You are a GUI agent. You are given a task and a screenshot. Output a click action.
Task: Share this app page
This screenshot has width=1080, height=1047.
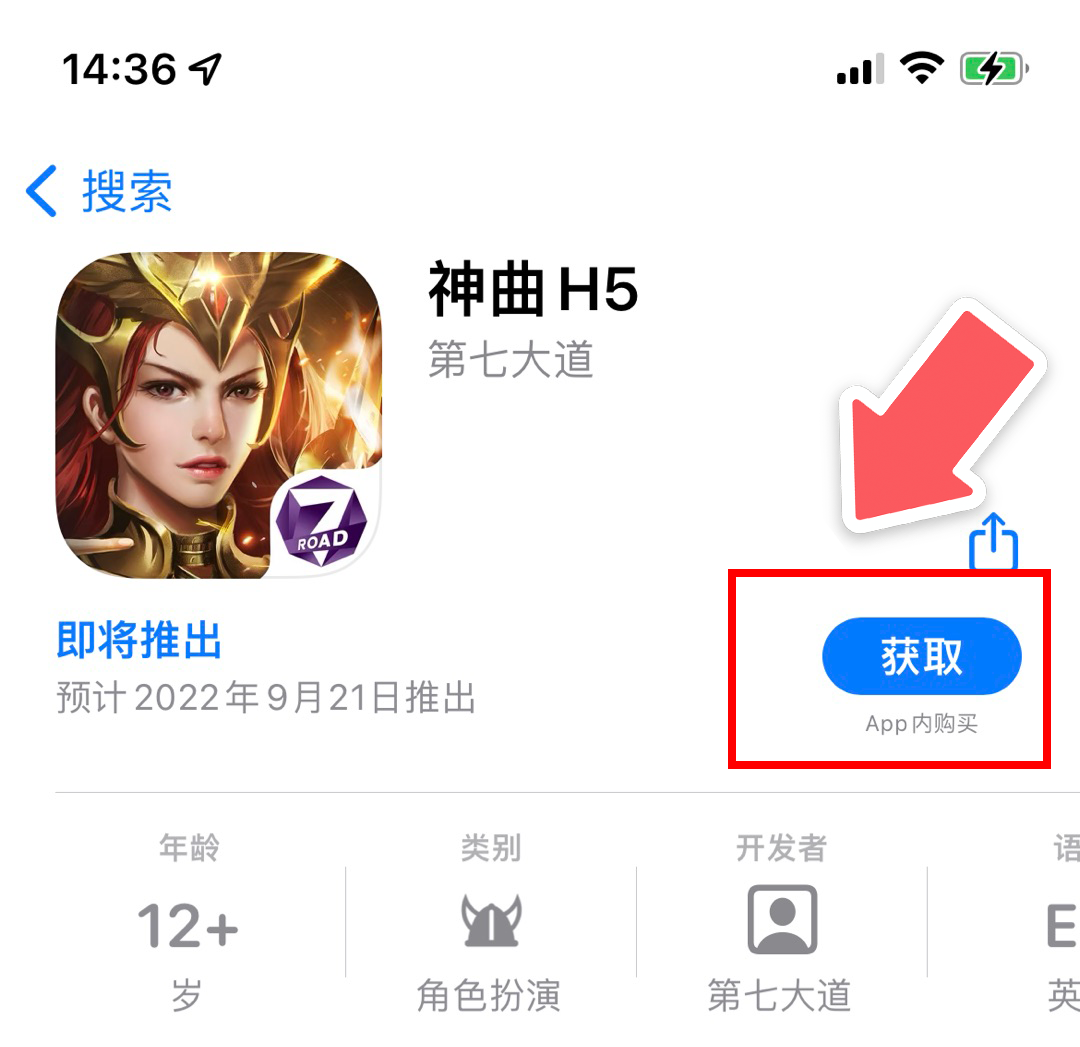[993, 542]
